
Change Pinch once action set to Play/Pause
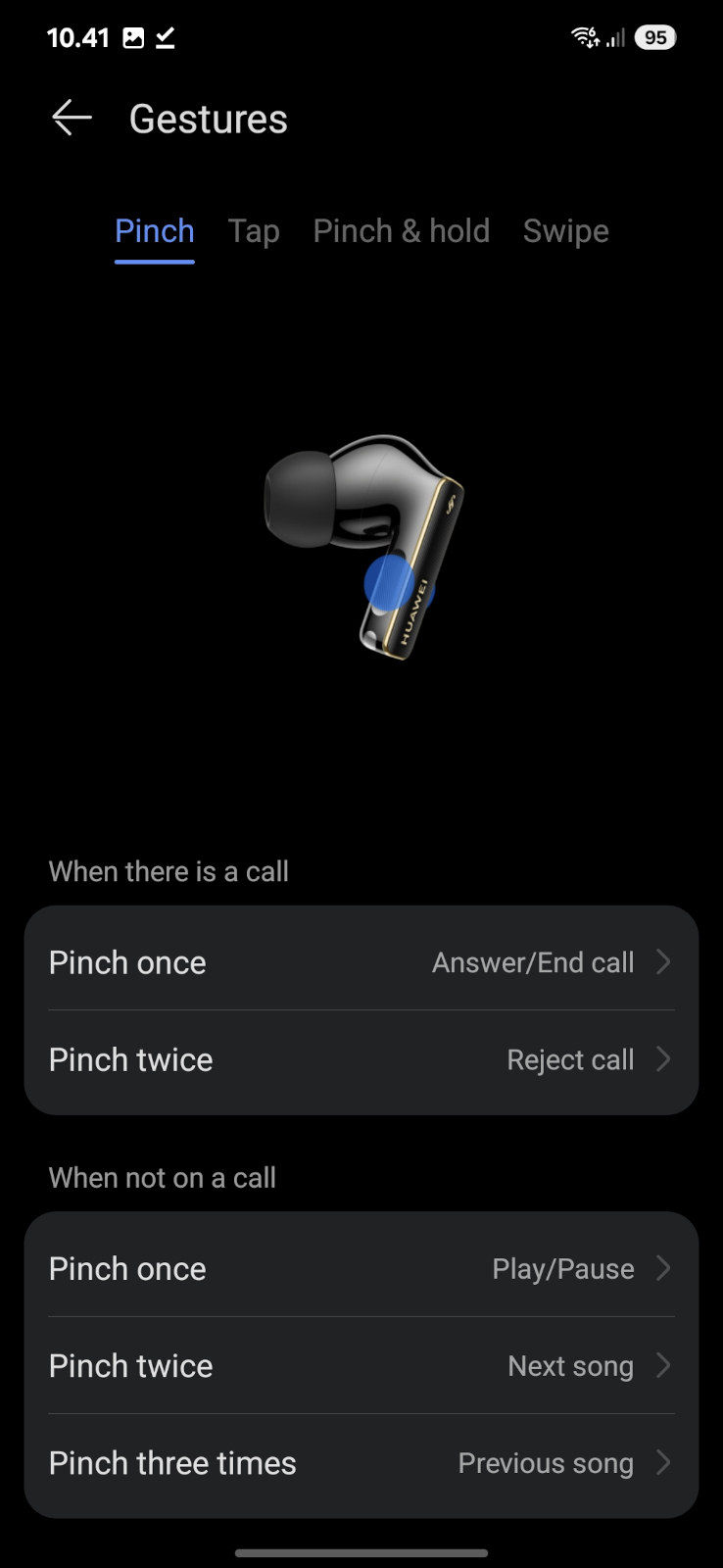361,1269
